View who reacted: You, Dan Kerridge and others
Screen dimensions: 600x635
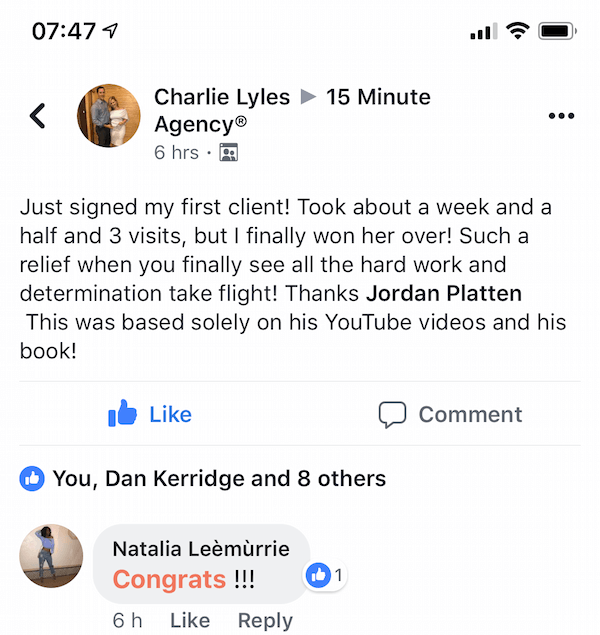[x=203, y=478]
